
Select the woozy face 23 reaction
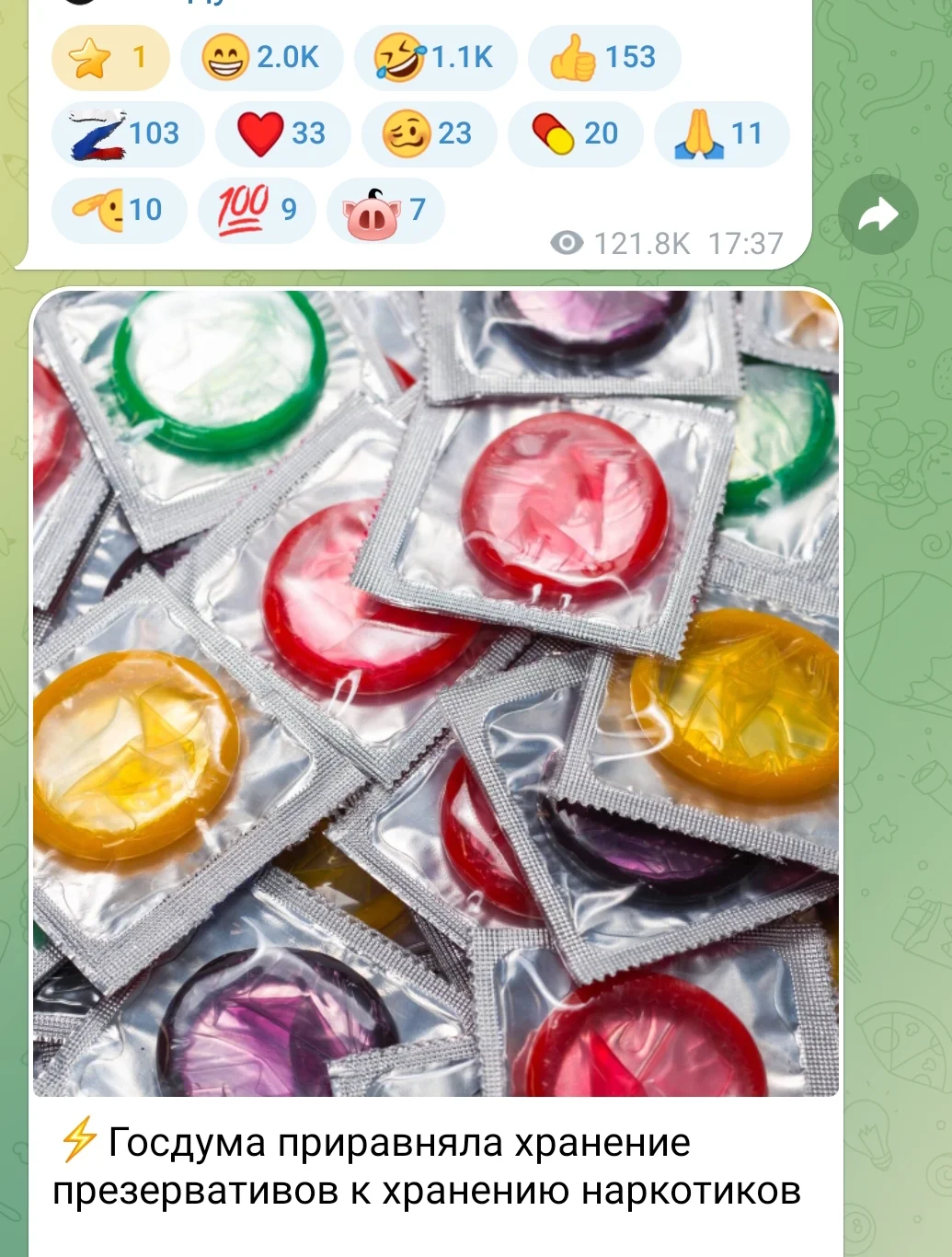[429, 133]
